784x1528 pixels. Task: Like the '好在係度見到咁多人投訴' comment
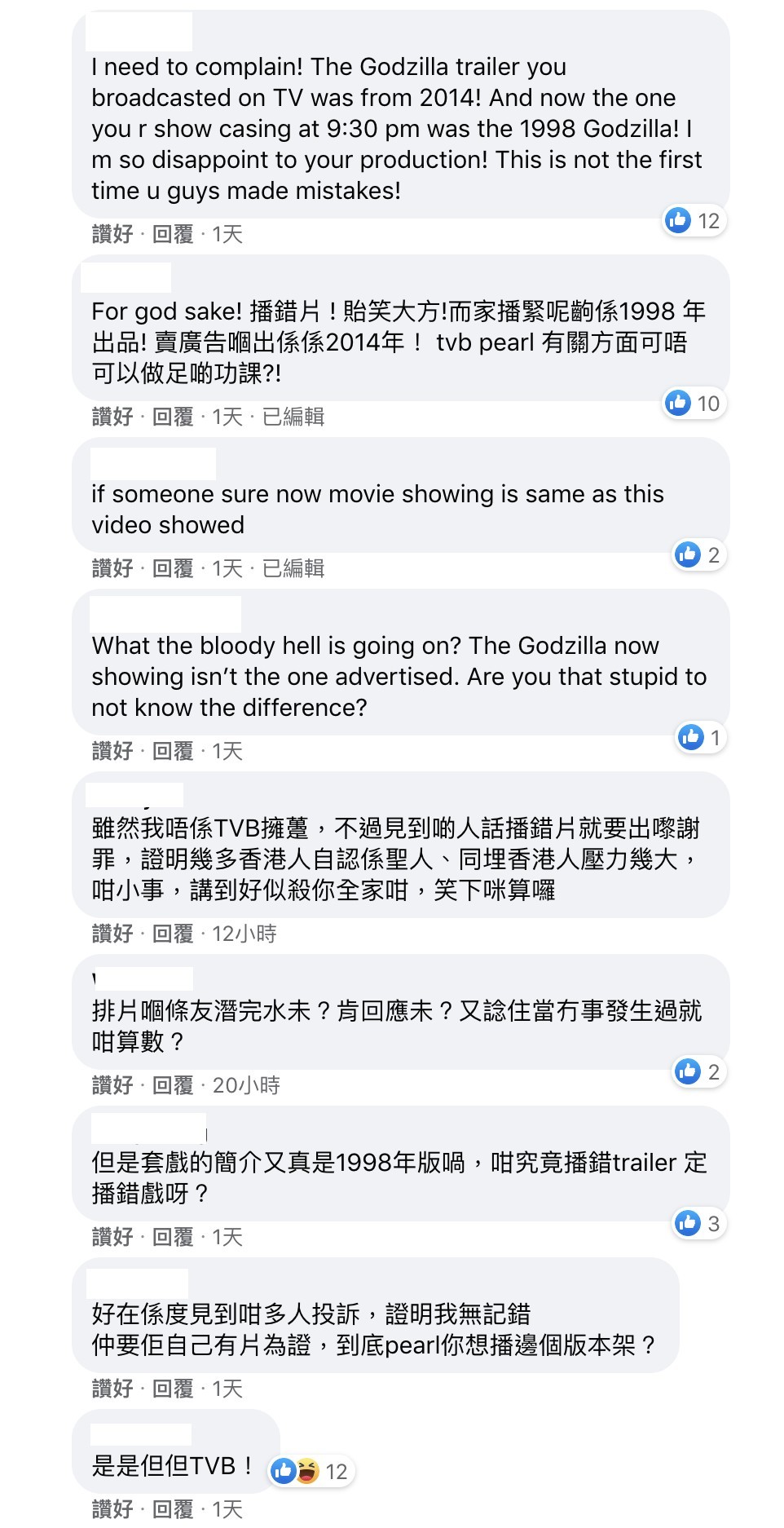click(x=112, y=1389)
